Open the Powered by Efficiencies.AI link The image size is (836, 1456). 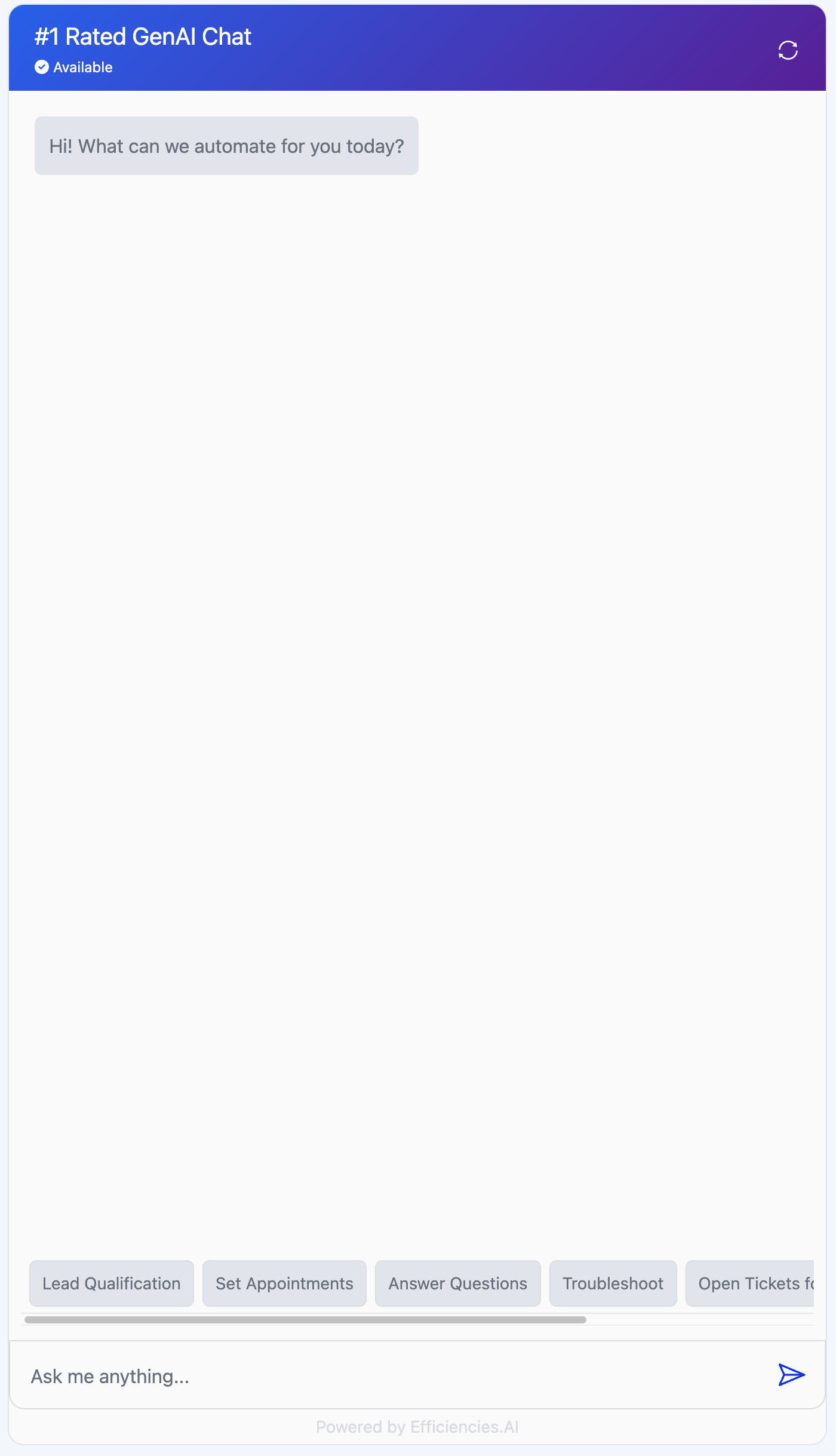click(x=417, y=1427)
